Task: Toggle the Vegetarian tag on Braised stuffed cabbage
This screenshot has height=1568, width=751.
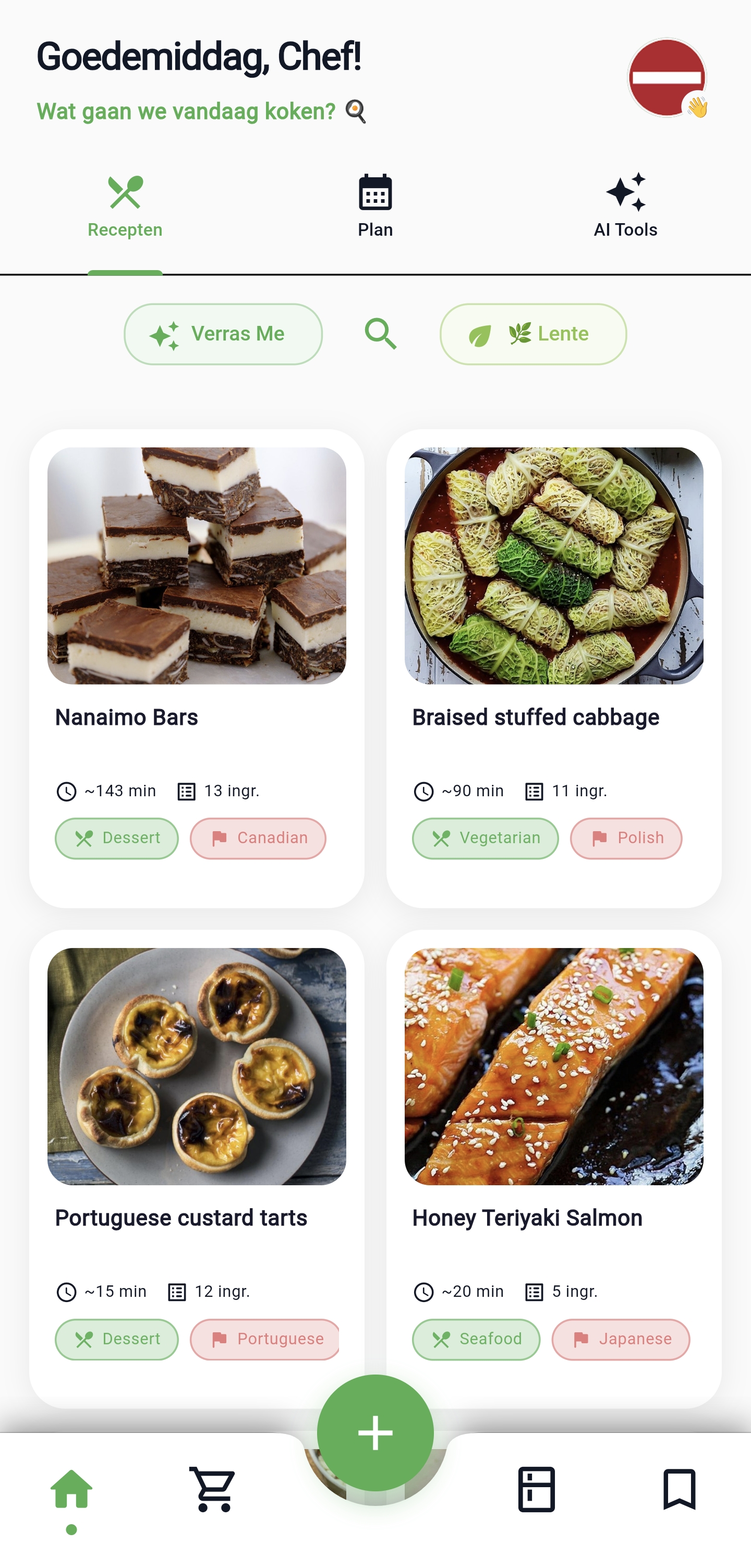Action: [485, 838]
